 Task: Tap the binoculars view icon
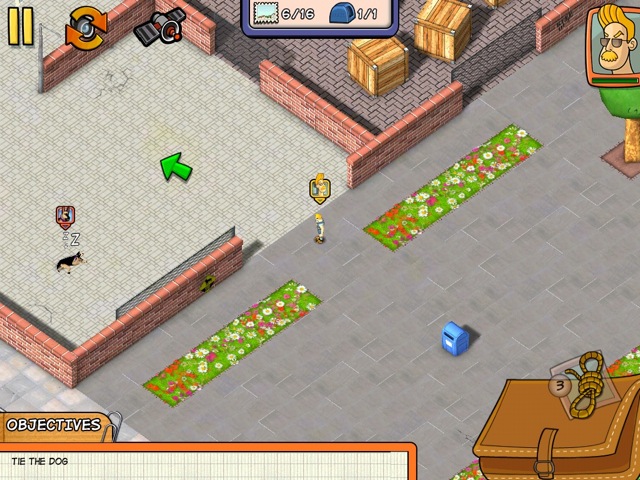(160, 27)
